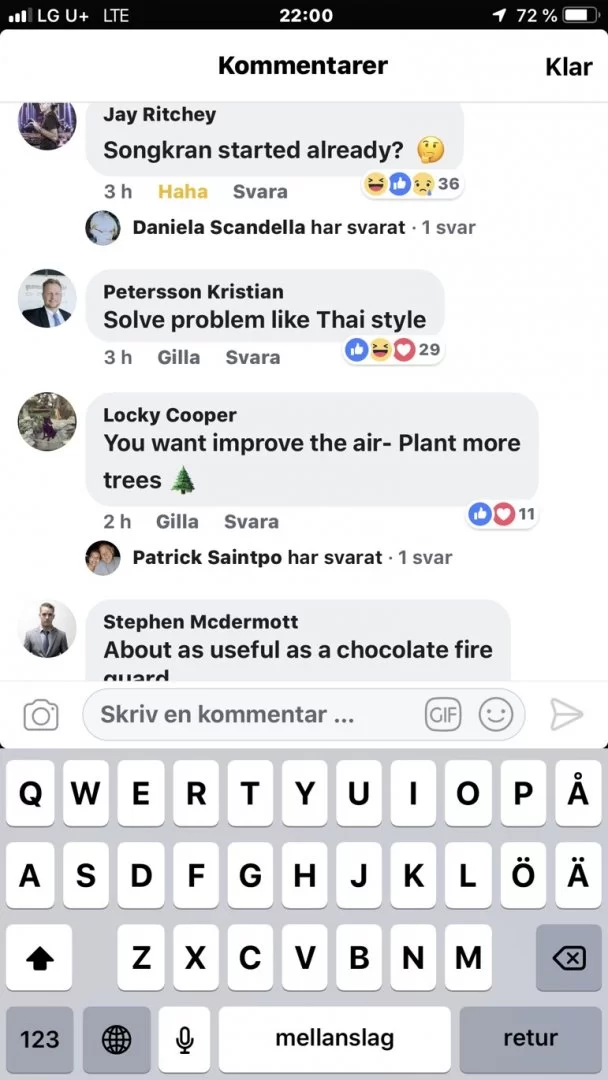Like Locky Cooper's comment with Gilla
The width and height of the screenshot is (608, 1080).
(177, 521)
